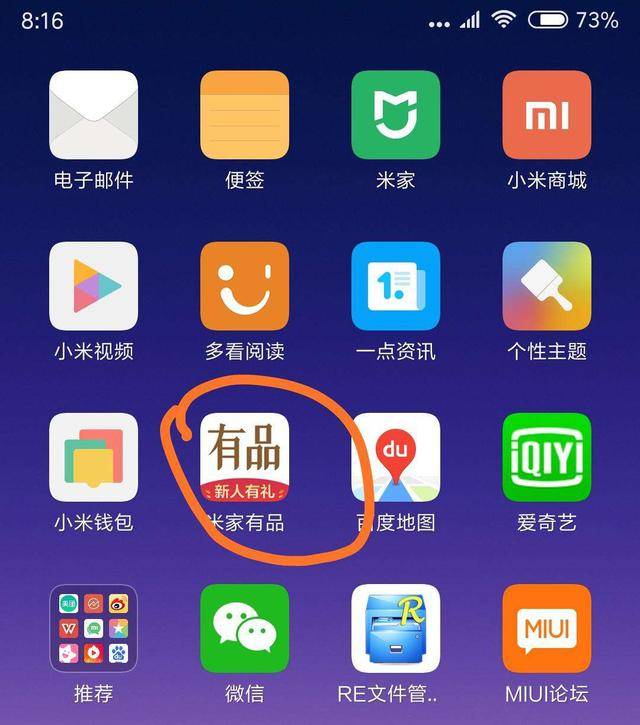Open the 一点资讯 news app

pyautogui.click(x=396, y=286)
